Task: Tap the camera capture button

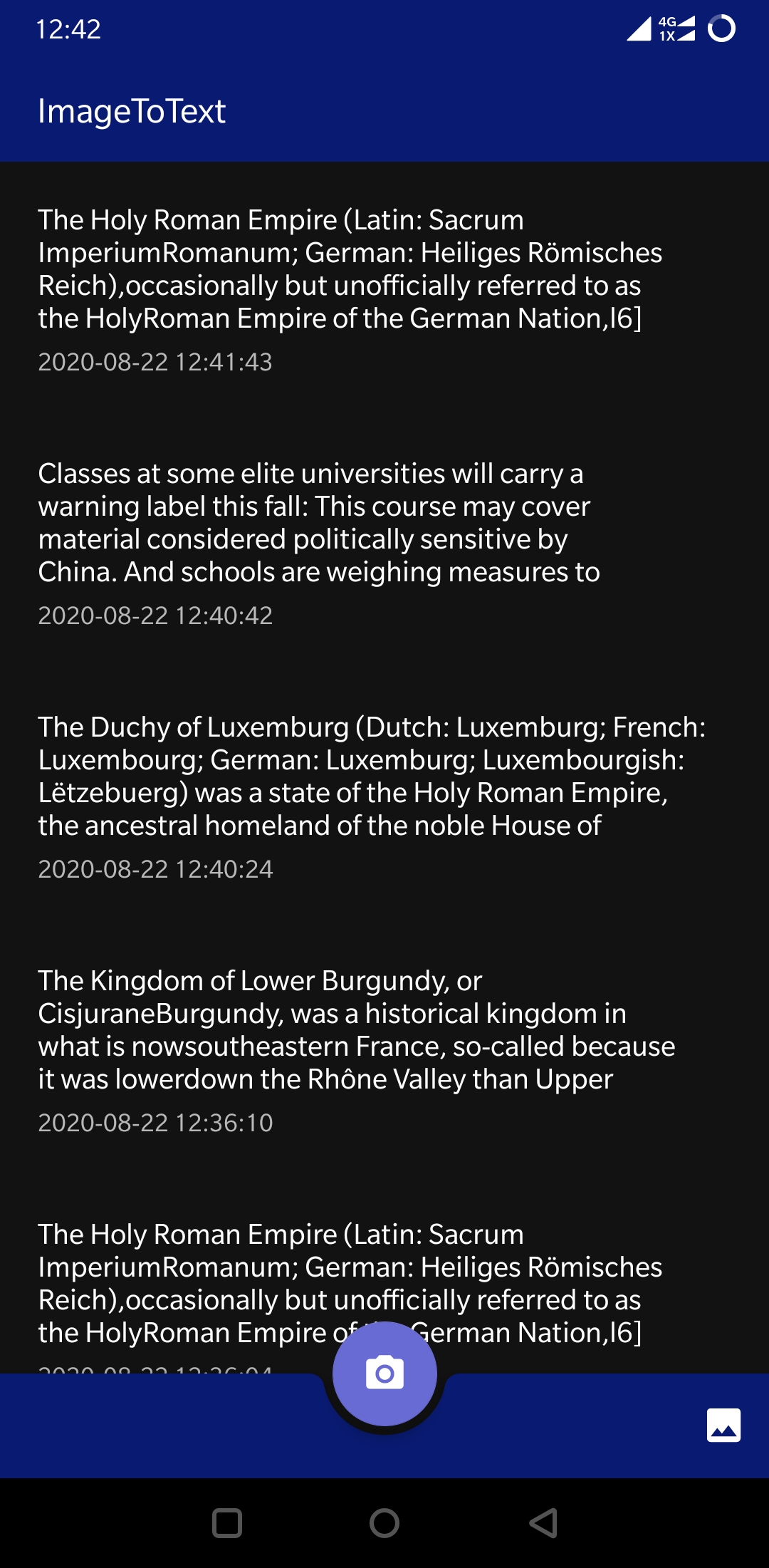Action: pos(384,1373)
